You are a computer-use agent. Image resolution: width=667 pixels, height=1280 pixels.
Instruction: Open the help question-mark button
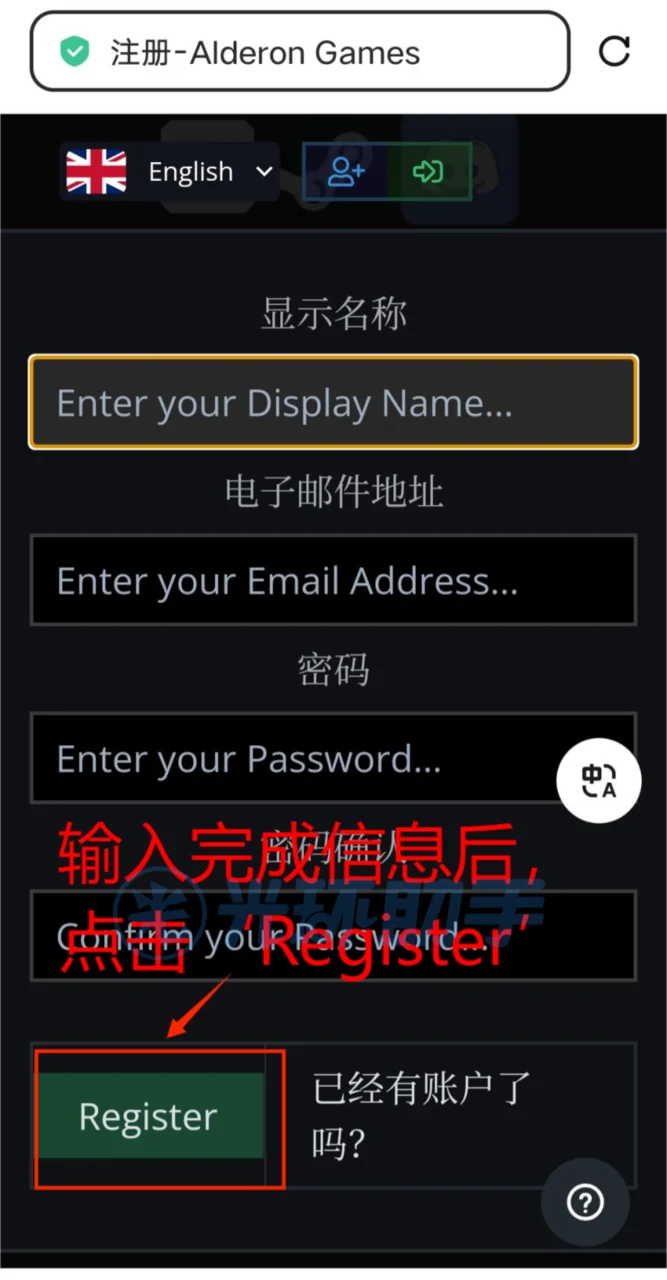(585, 1203)
